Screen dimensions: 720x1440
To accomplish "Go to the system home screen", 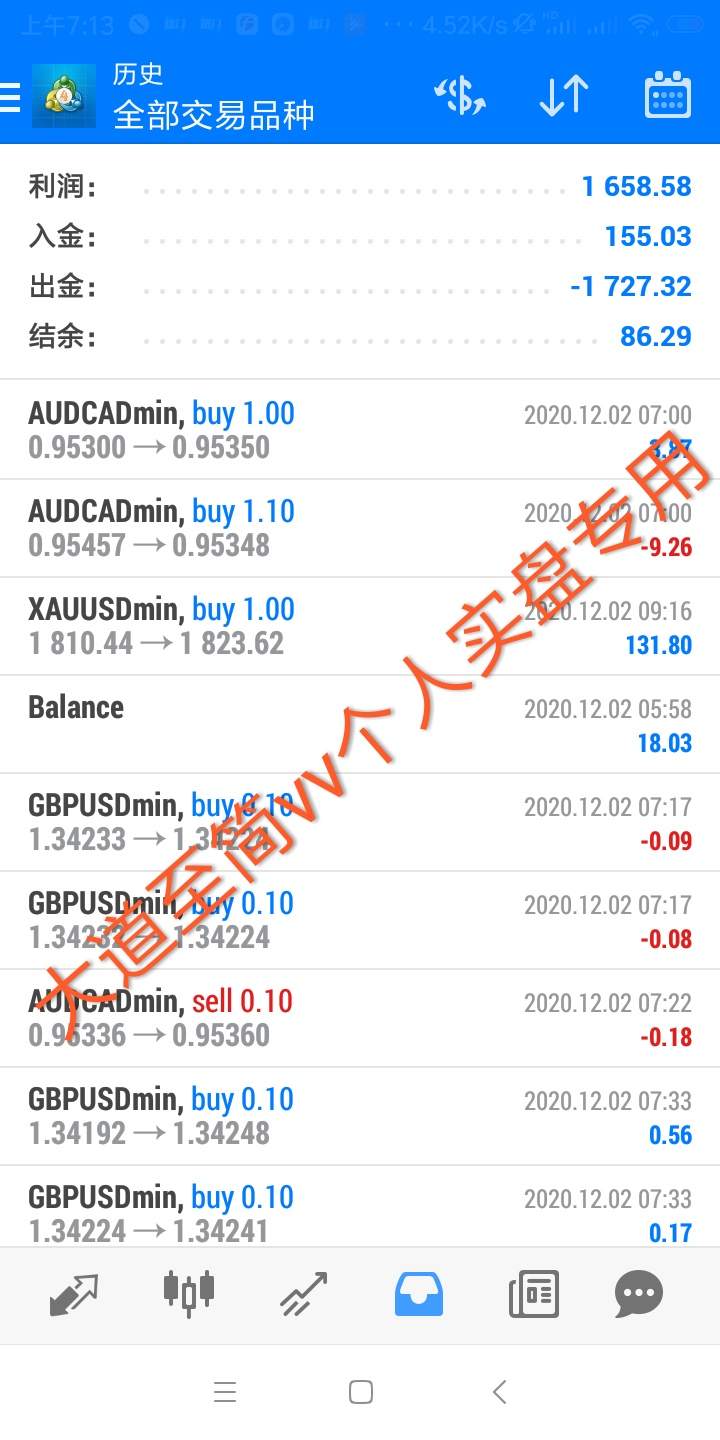I will pos(361,1391).
